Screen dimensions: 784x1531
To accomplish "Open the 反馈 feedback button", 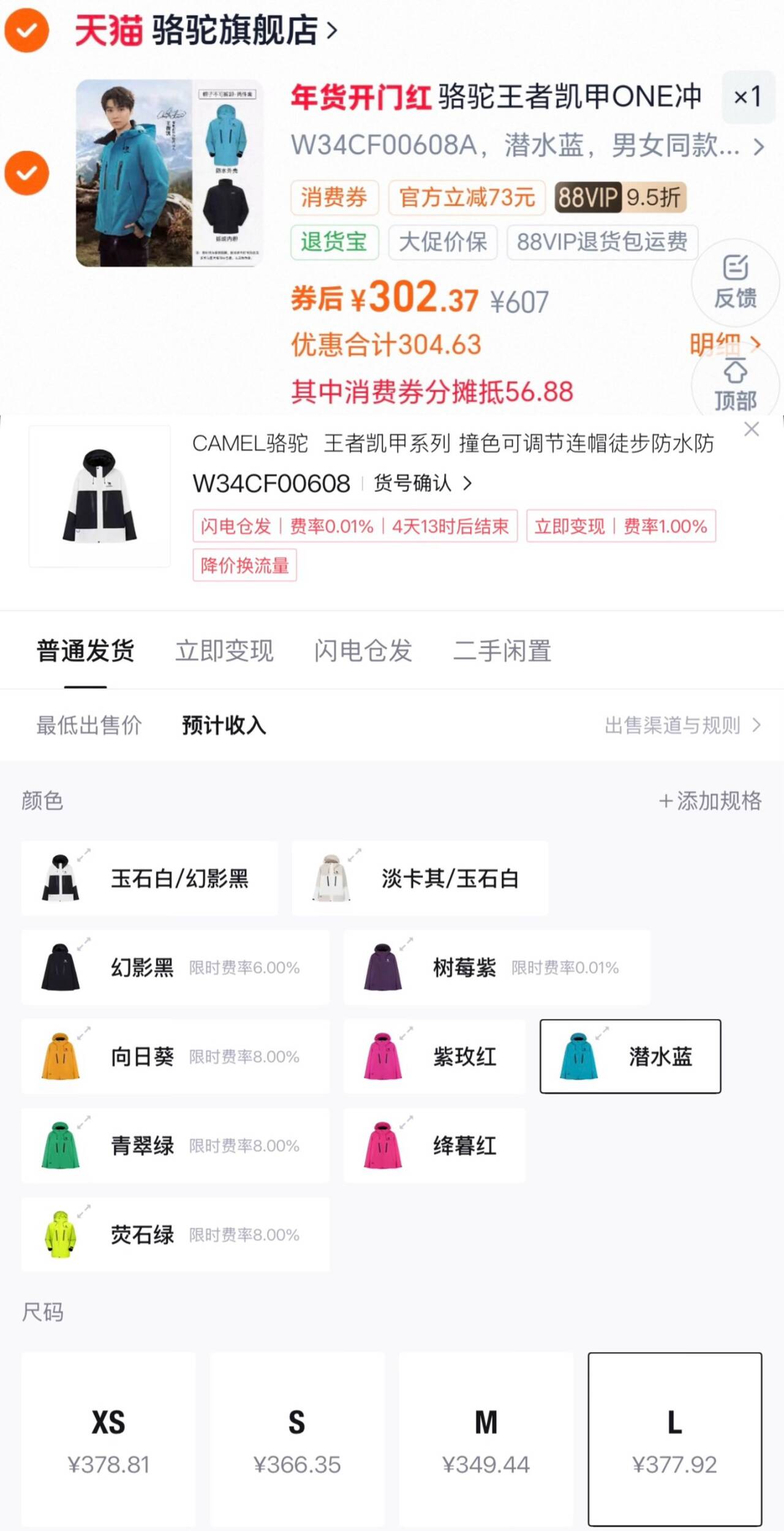I will (735, 283).
